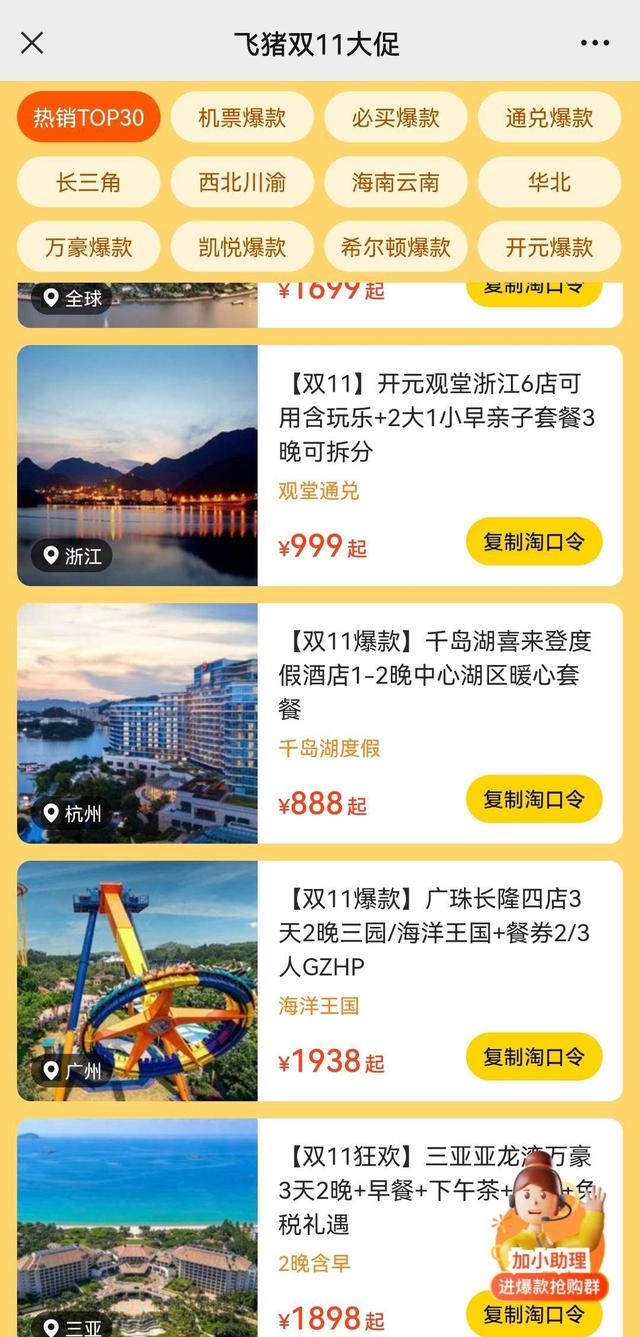This screenshot has height=1337, width=640.
Task: Copy 淘口令 for 开元观堂浙江6店 package
Action: (x=534, y=542)
